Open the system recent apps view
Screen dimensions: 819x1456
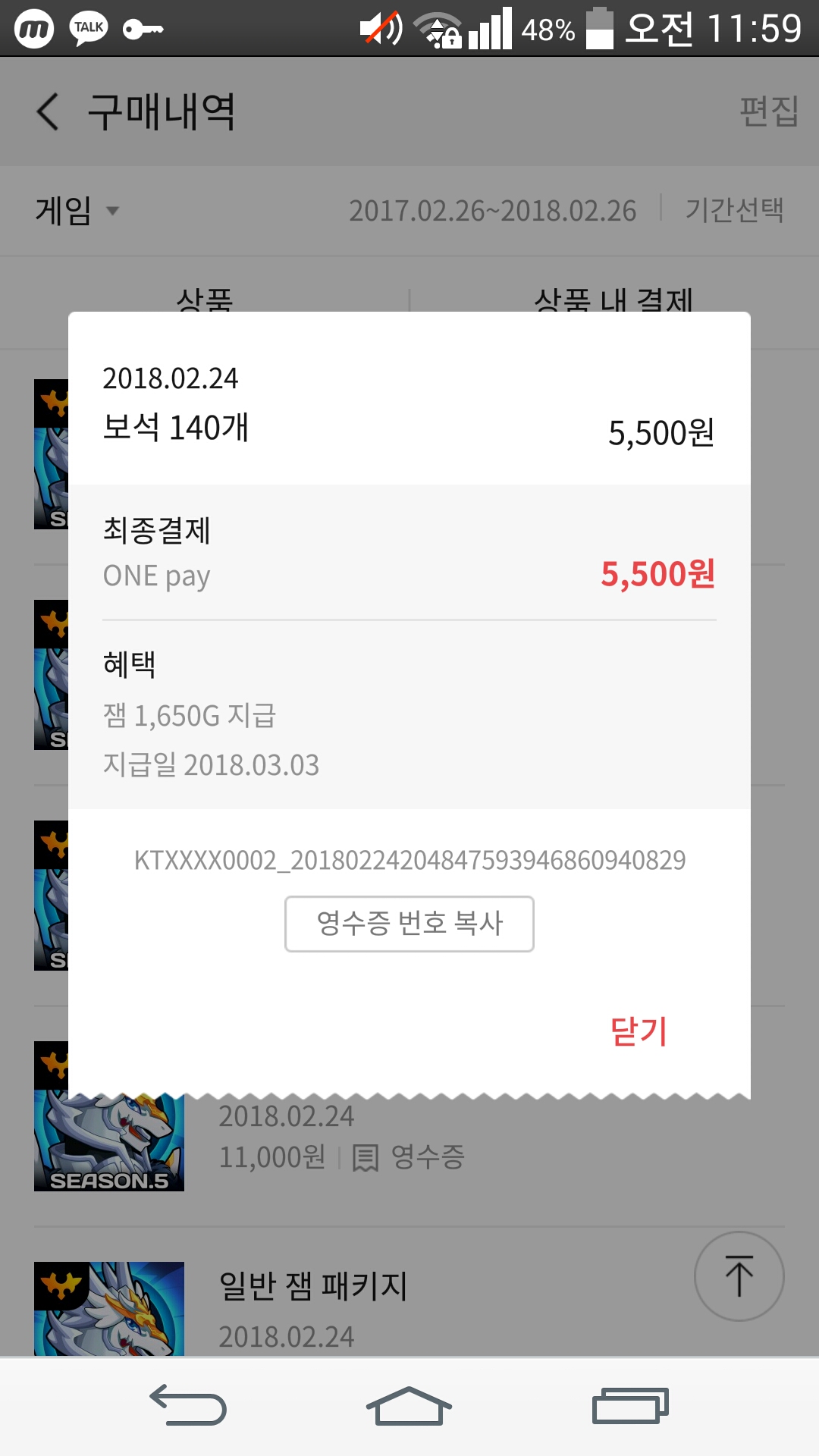click(x=629, y=1407)
